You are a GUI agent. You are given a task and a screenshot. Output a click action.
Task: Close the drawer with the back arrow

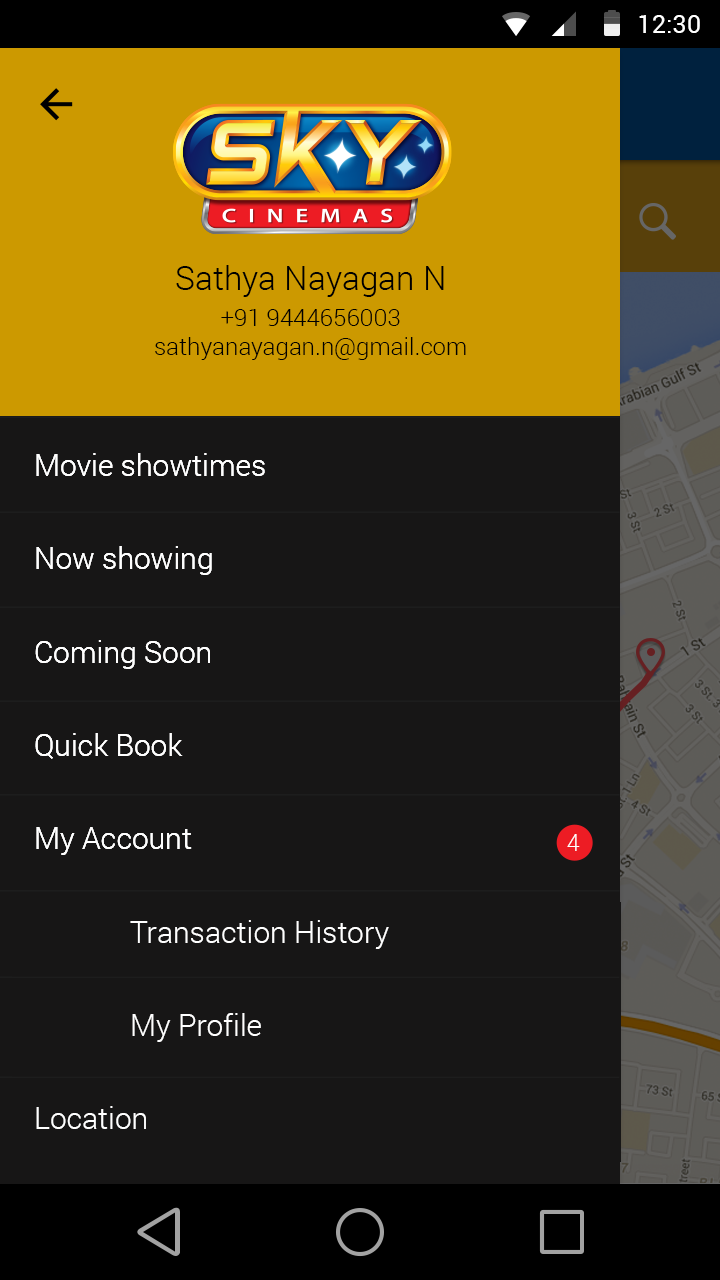pyautogui.click(x=56, y=104)
